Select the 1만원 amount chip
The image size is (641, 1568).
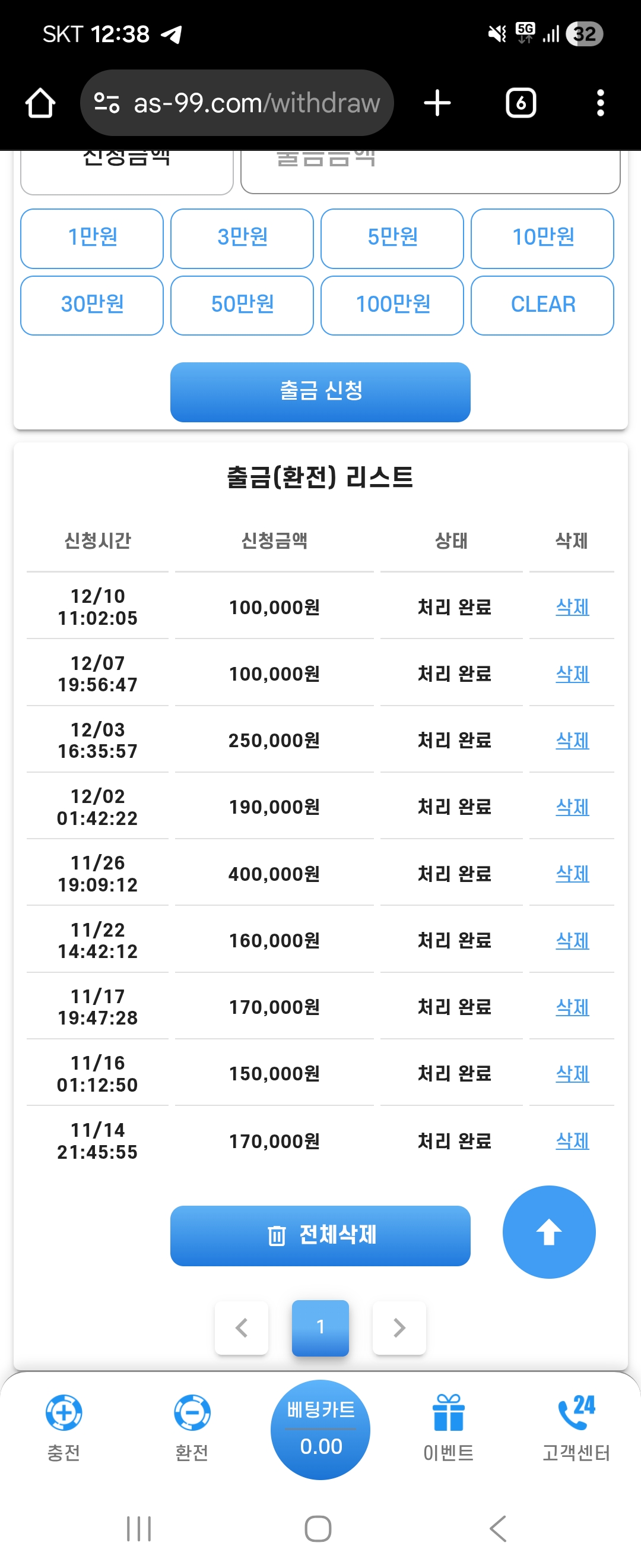click(92, 238)
